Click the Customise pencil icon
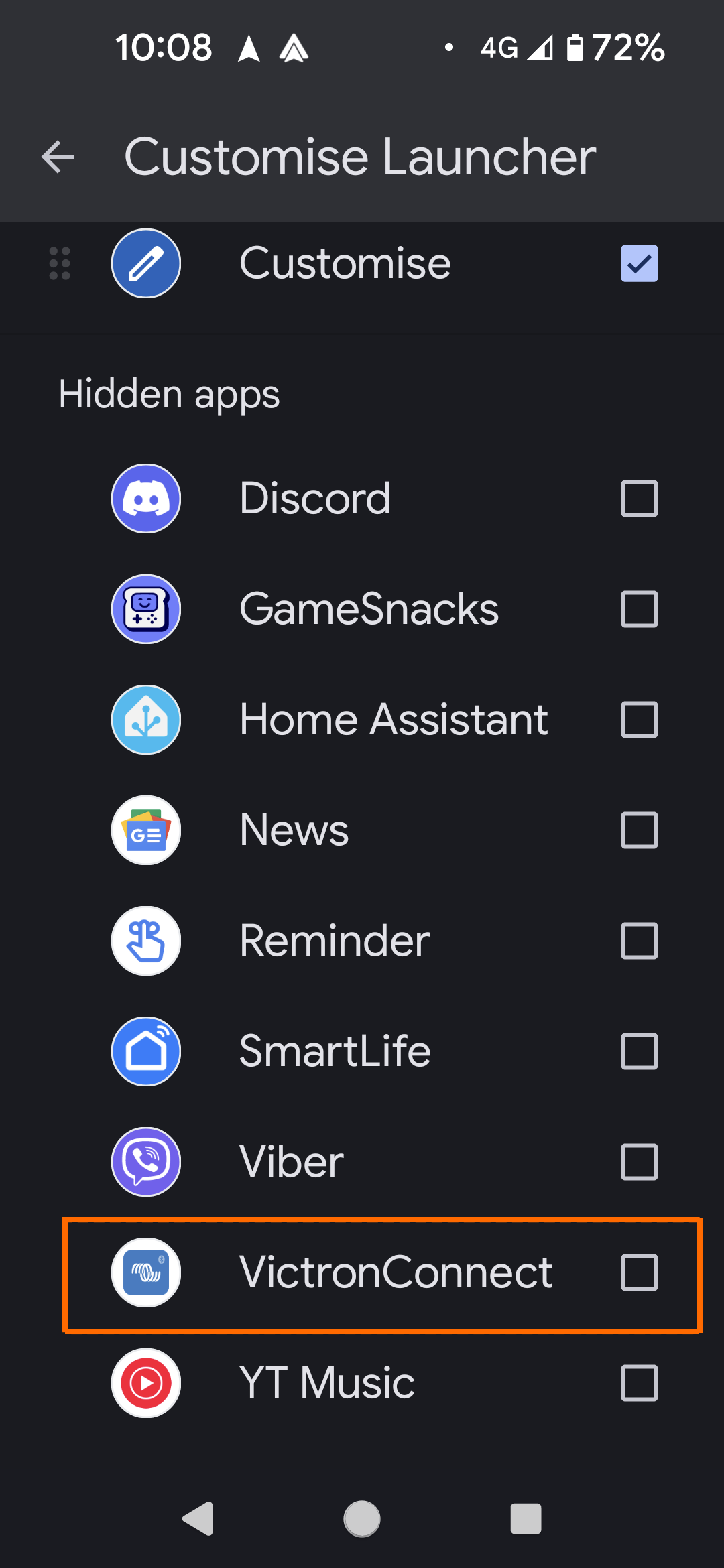Image resolution: width=724 pixels, height=1568 pixels. click(x=146, y=263)
